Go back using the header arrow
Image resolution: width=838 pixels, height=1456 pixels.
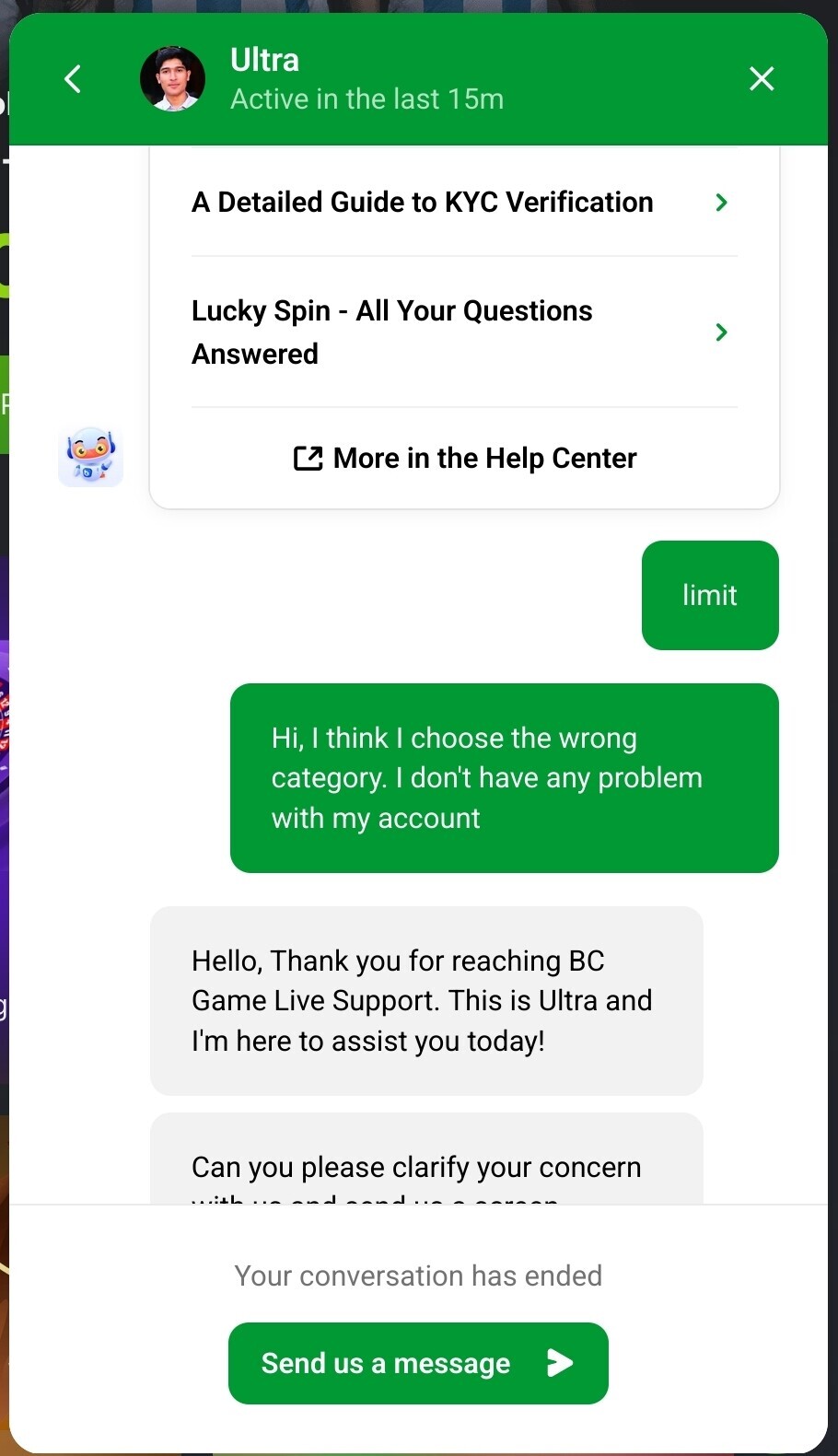coord(73,79)
